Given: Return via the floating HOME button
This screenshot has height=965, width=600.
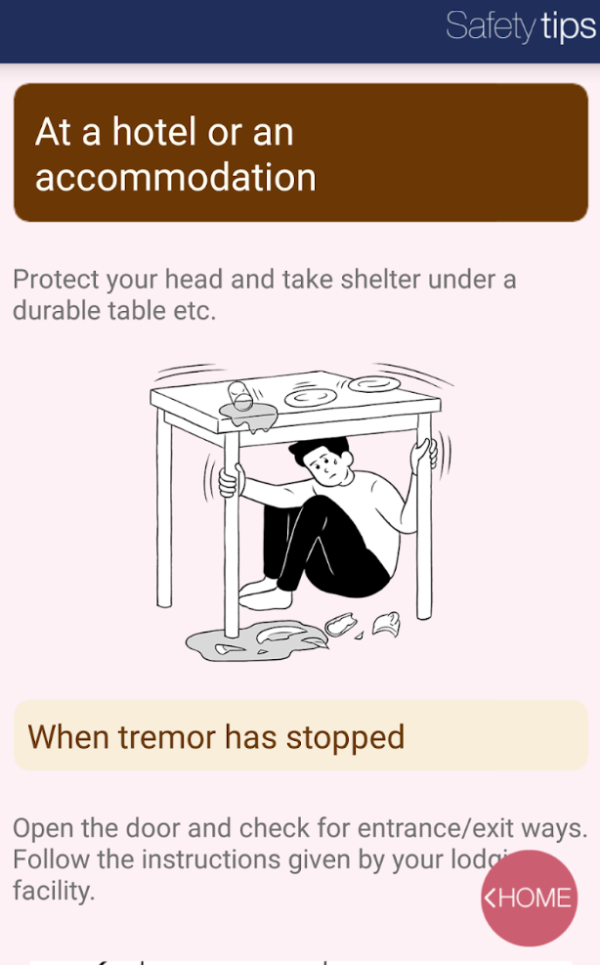Looking at the screenshot, I should pyautogui.click(x=529, y=897).
